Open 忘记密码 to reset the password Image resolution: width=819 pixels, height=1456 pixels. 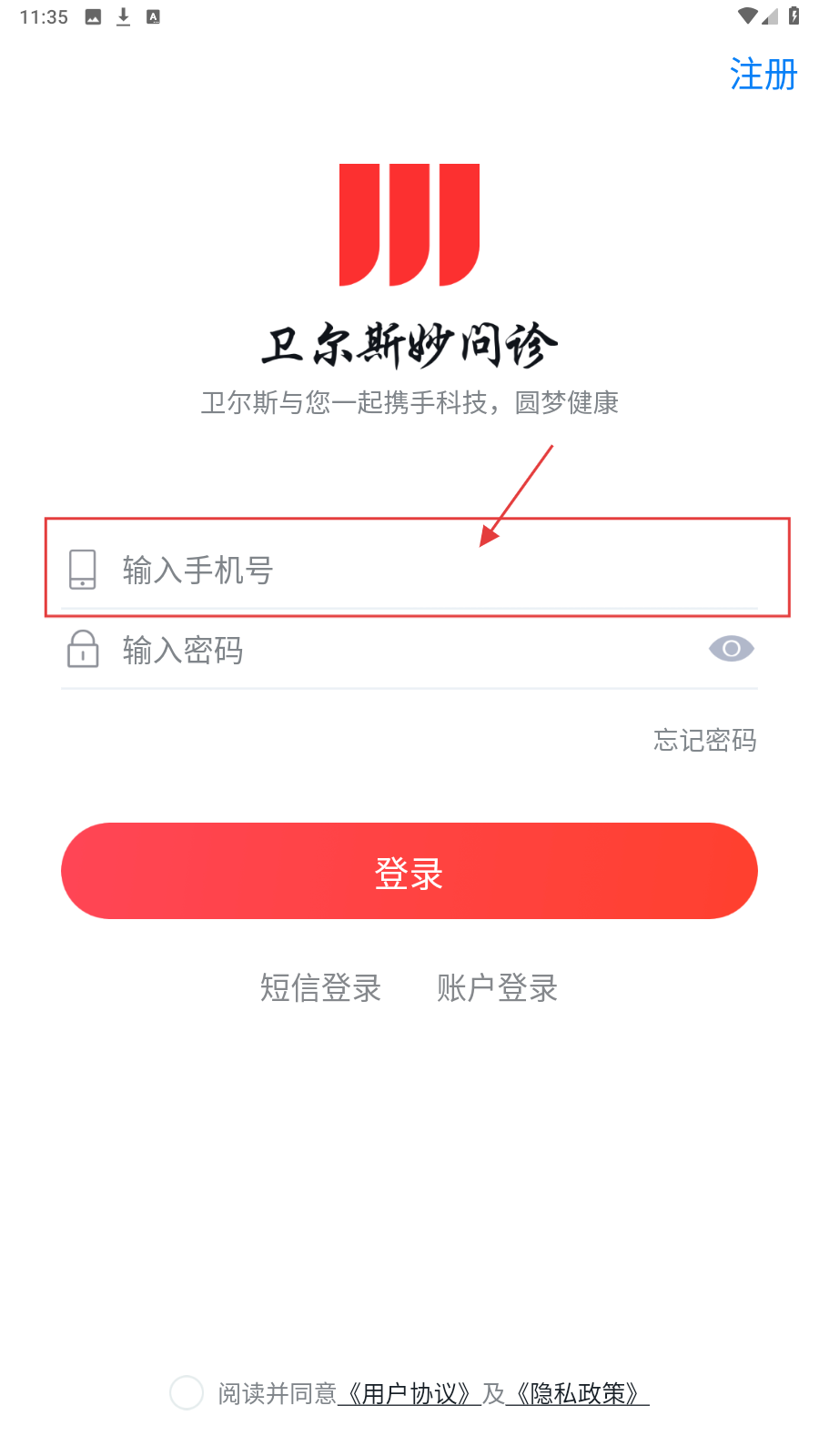(705, 740)
